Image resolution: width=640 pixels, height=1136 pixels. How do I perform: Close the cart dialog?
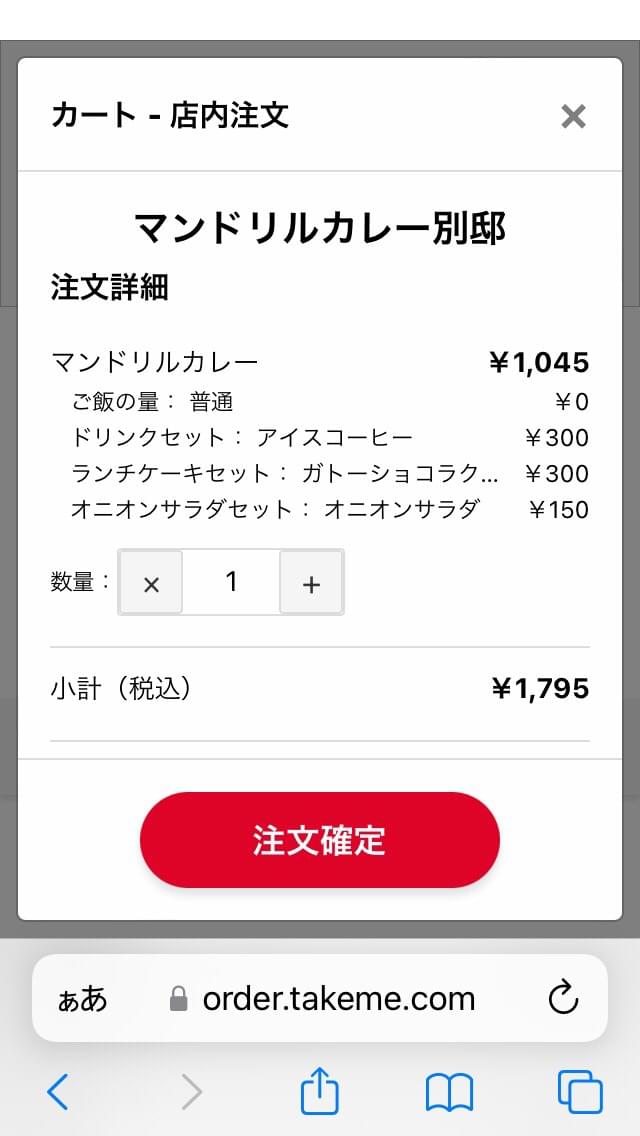coord(573,116)
